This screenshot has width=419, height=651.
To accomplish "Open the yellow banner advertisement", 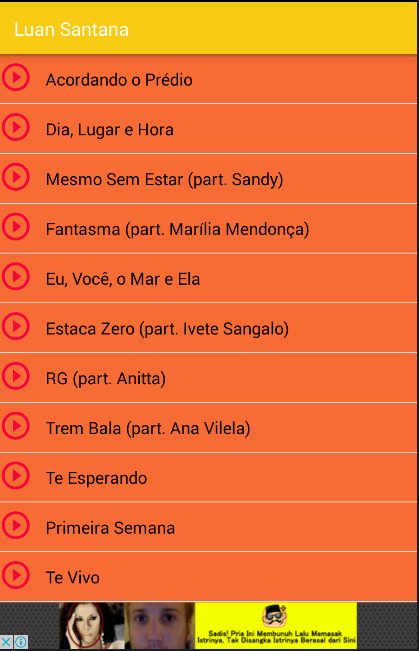I will coord(276,626).
